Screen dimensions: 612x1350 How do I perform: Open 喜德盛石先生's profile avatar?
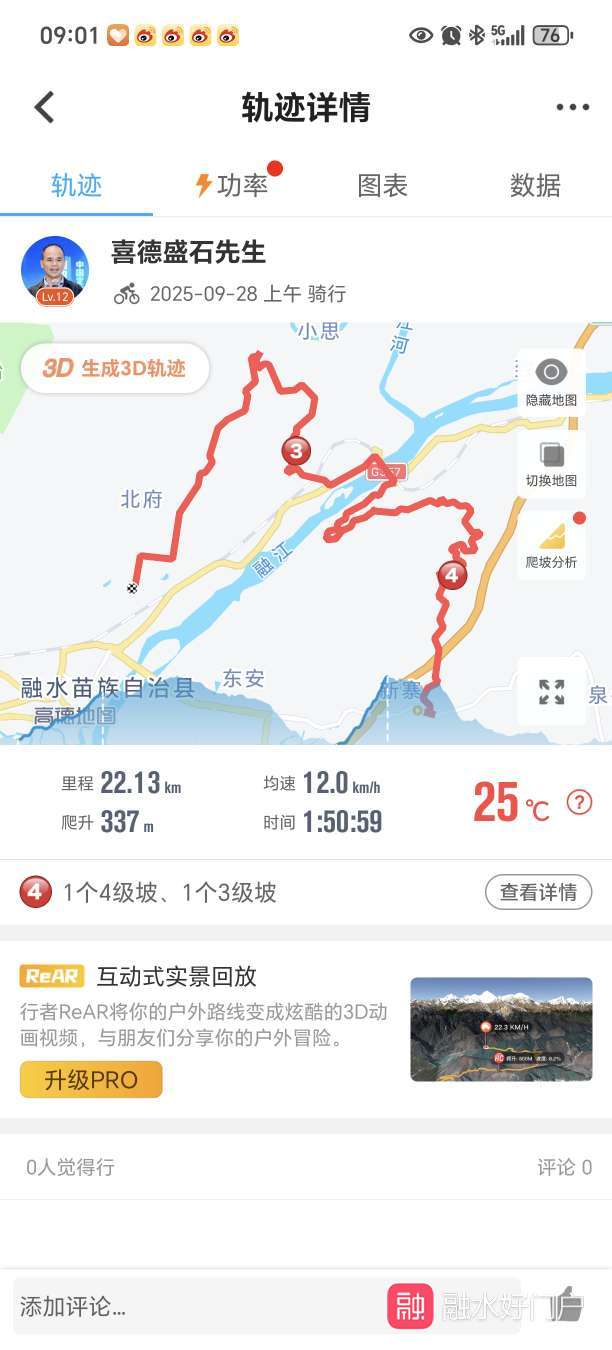tap(55, 270)
